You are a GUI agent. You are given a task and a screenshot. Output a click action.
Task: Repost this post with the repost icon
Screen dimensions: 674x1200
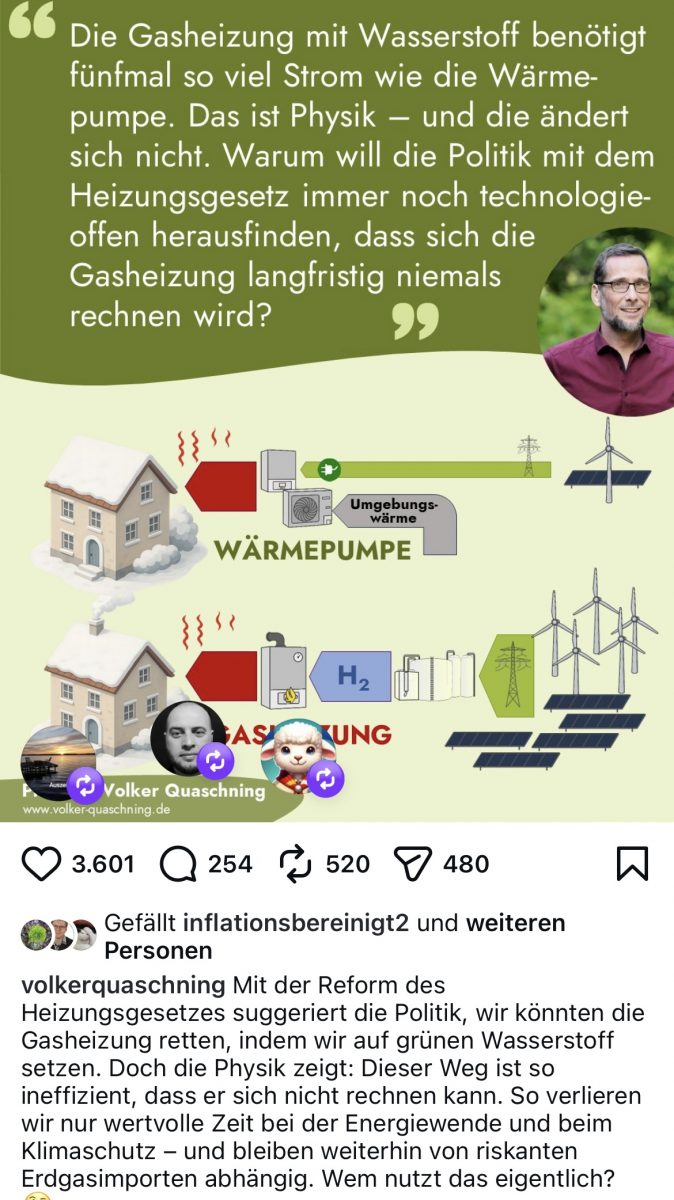pyautogui.click(x=296, y=864)
